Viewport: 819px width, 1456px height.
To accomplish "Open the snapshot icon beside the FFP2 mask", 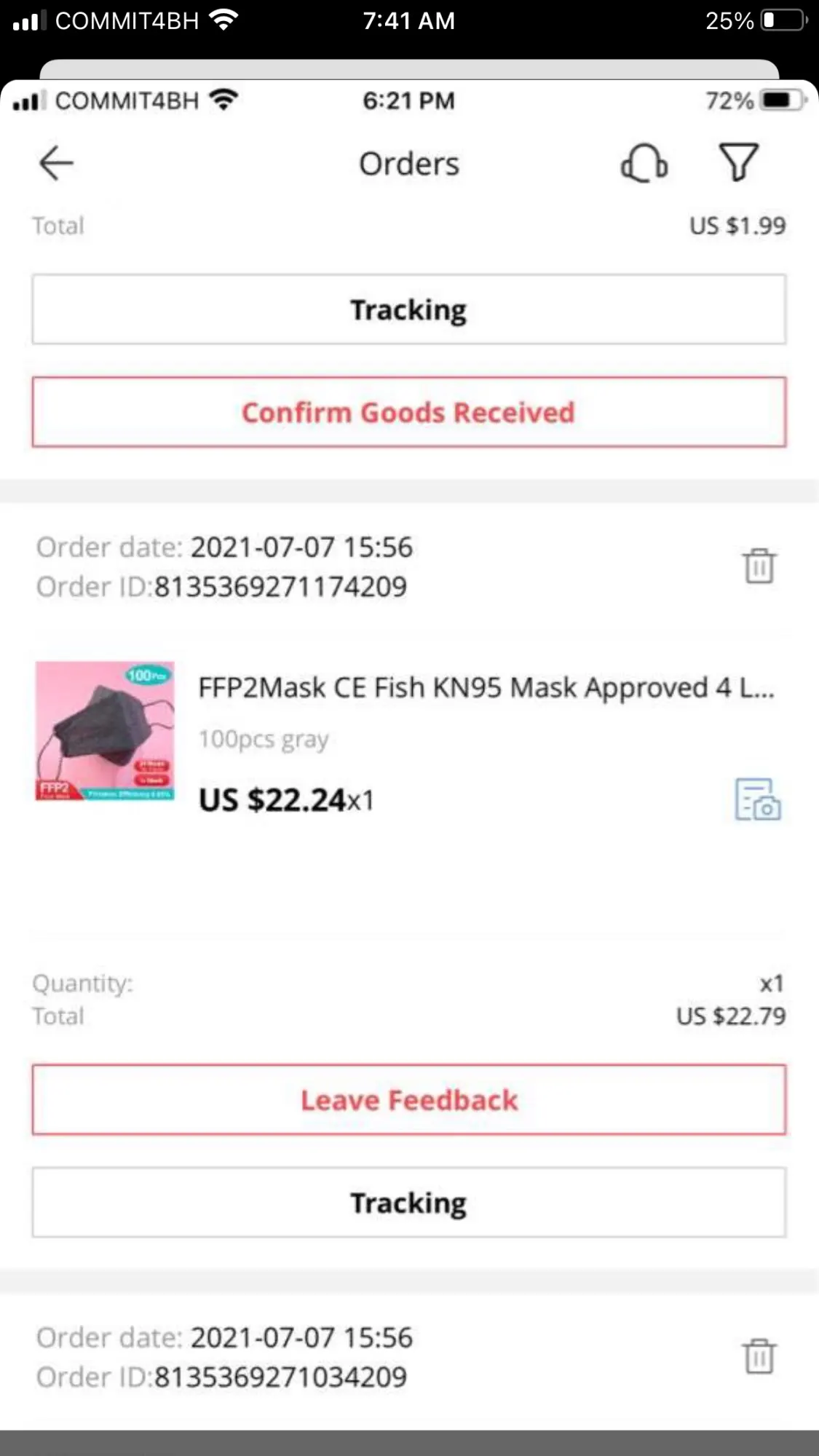I will pos(757,799).
